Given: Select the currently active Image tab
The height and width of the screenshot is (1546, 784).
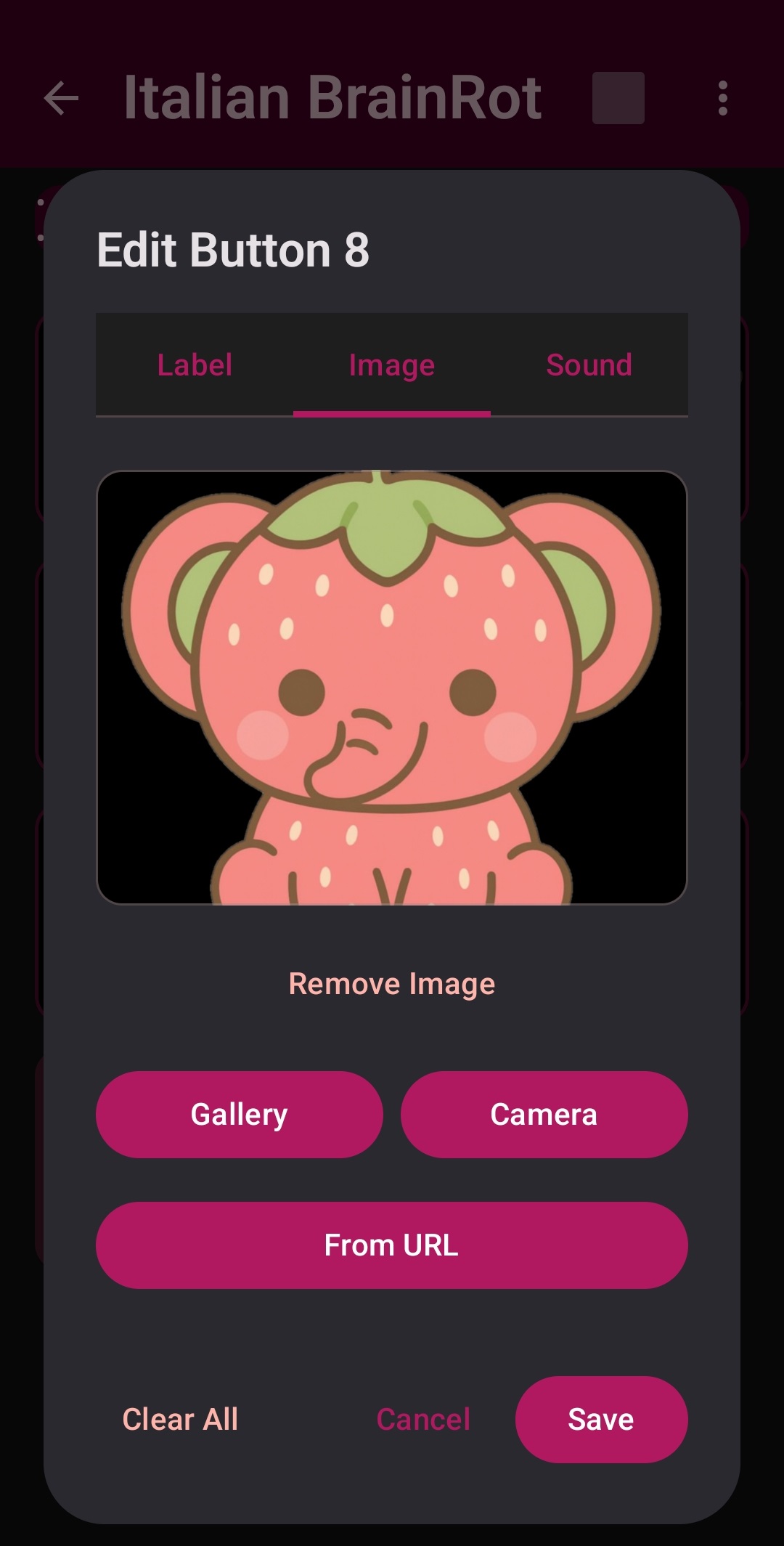Looking at the screenshot, I should (391, 365).
